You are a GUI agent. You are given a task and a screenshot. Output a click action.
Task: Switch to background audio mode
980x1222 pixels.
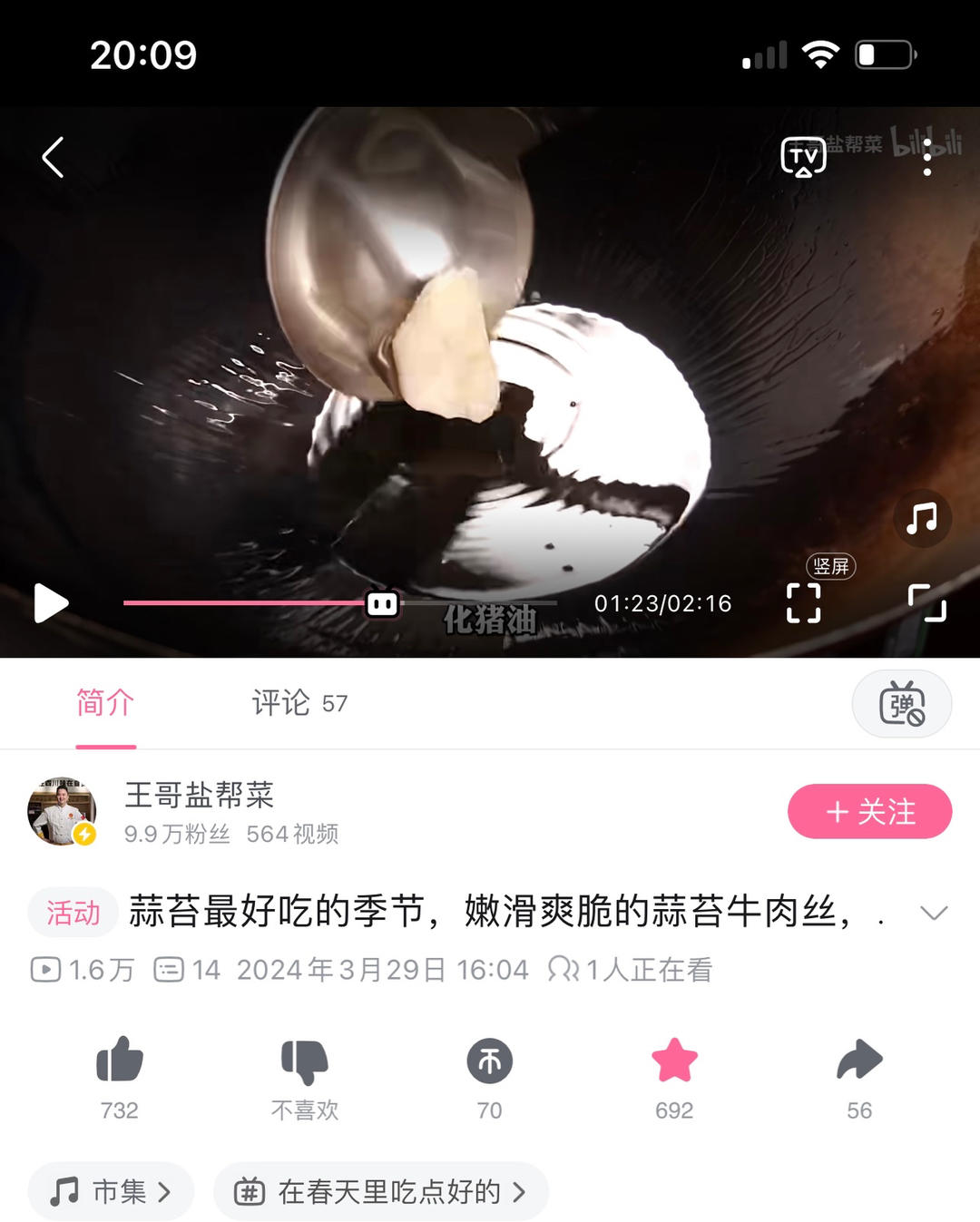click(922, 519)
